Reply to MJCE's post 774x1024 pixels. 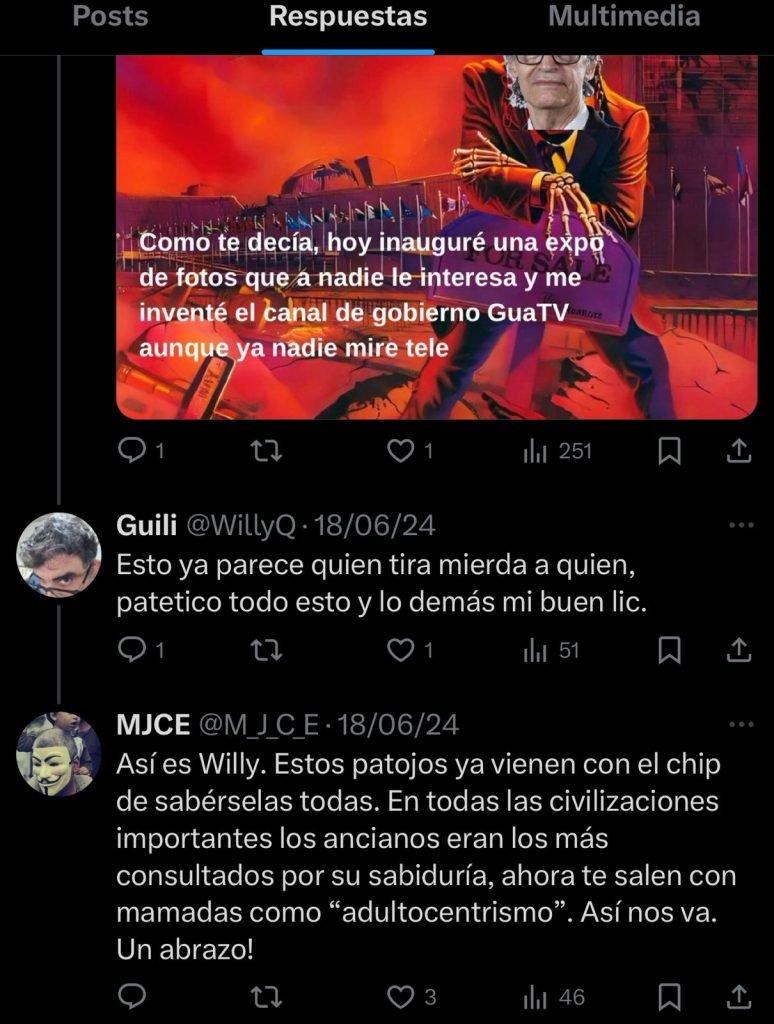[132, 997]
